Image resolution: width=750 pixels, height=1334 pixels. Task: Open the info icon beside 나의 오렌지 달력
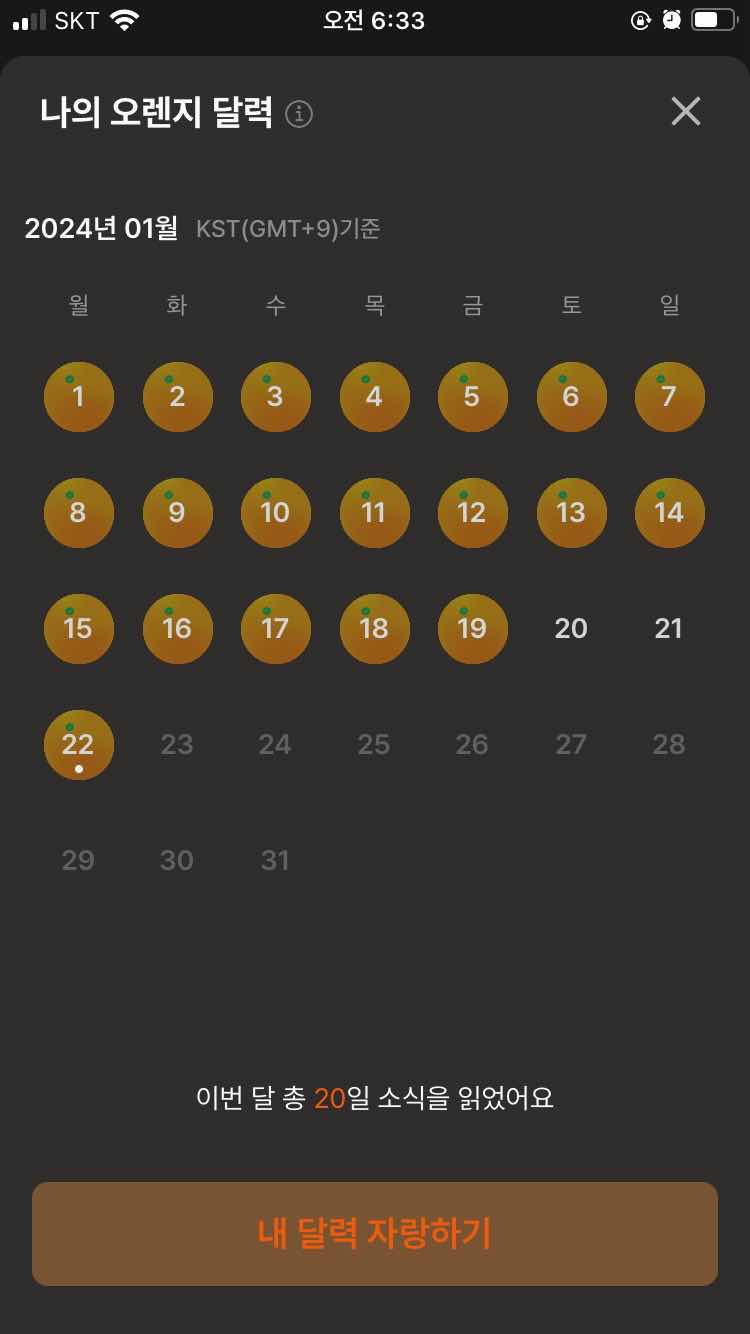point(299,114)
